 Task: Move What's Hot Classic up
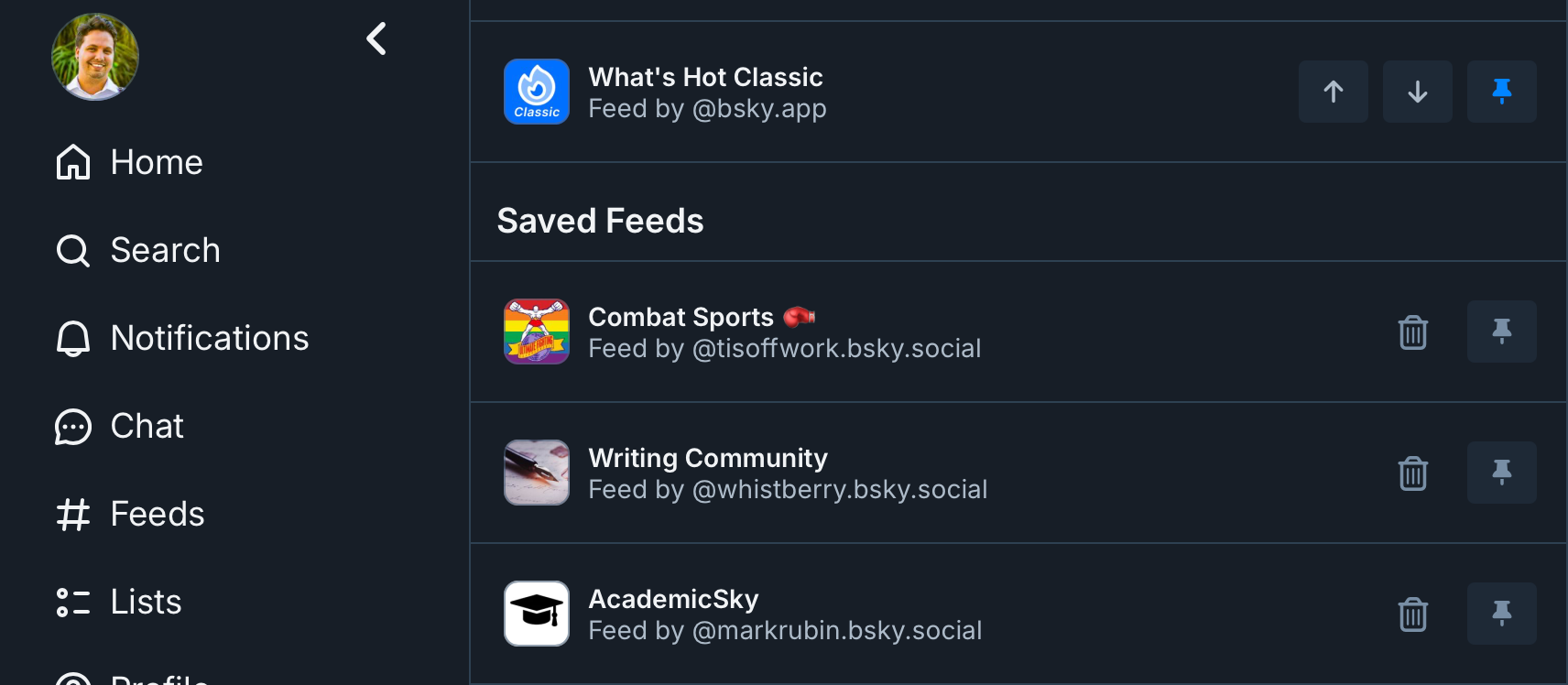click(1333, 92)
